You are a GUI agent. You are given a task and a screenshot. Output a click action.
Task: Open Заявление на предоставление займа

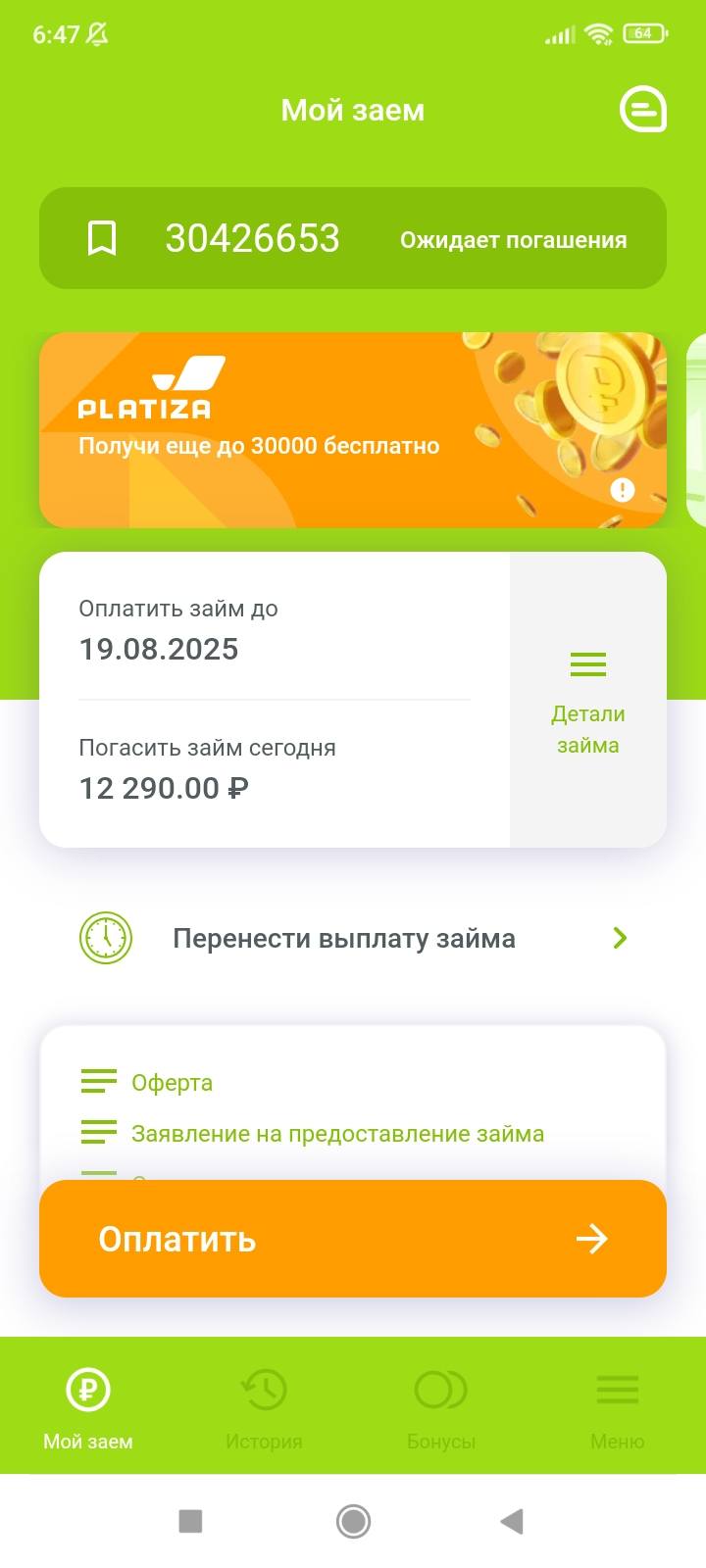(337, 1133)
